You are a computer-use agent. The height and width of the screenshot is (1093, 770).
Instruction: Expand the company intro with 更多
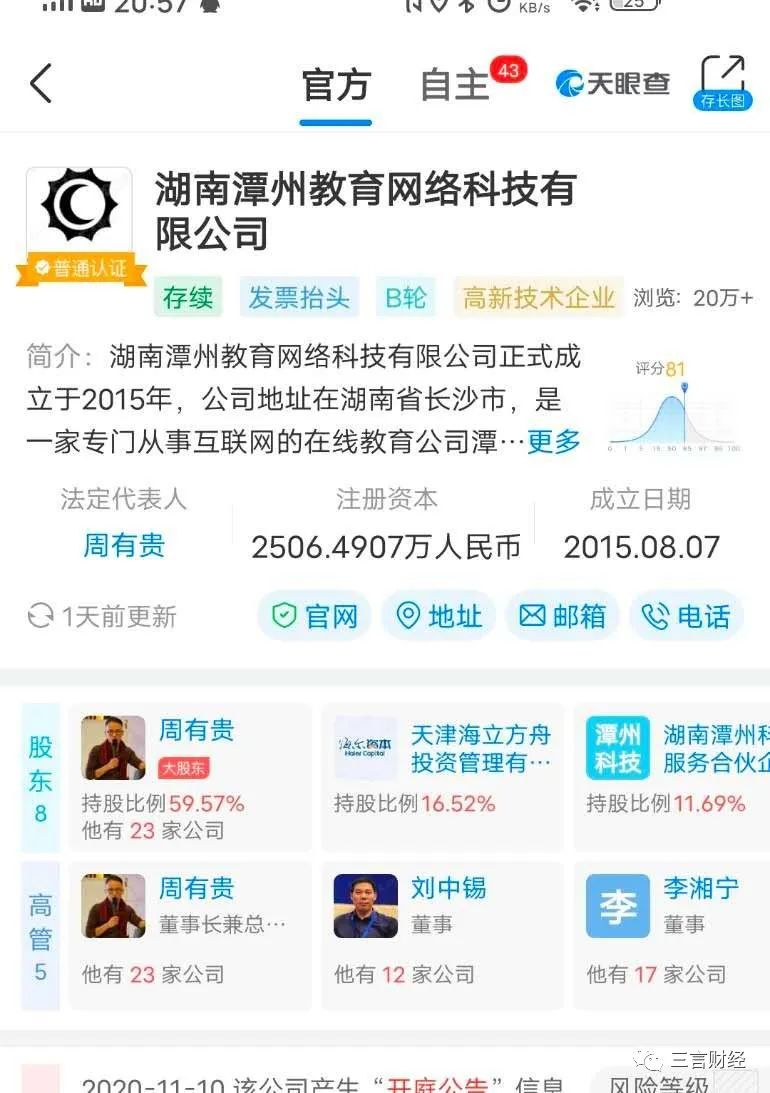point(553,441)
